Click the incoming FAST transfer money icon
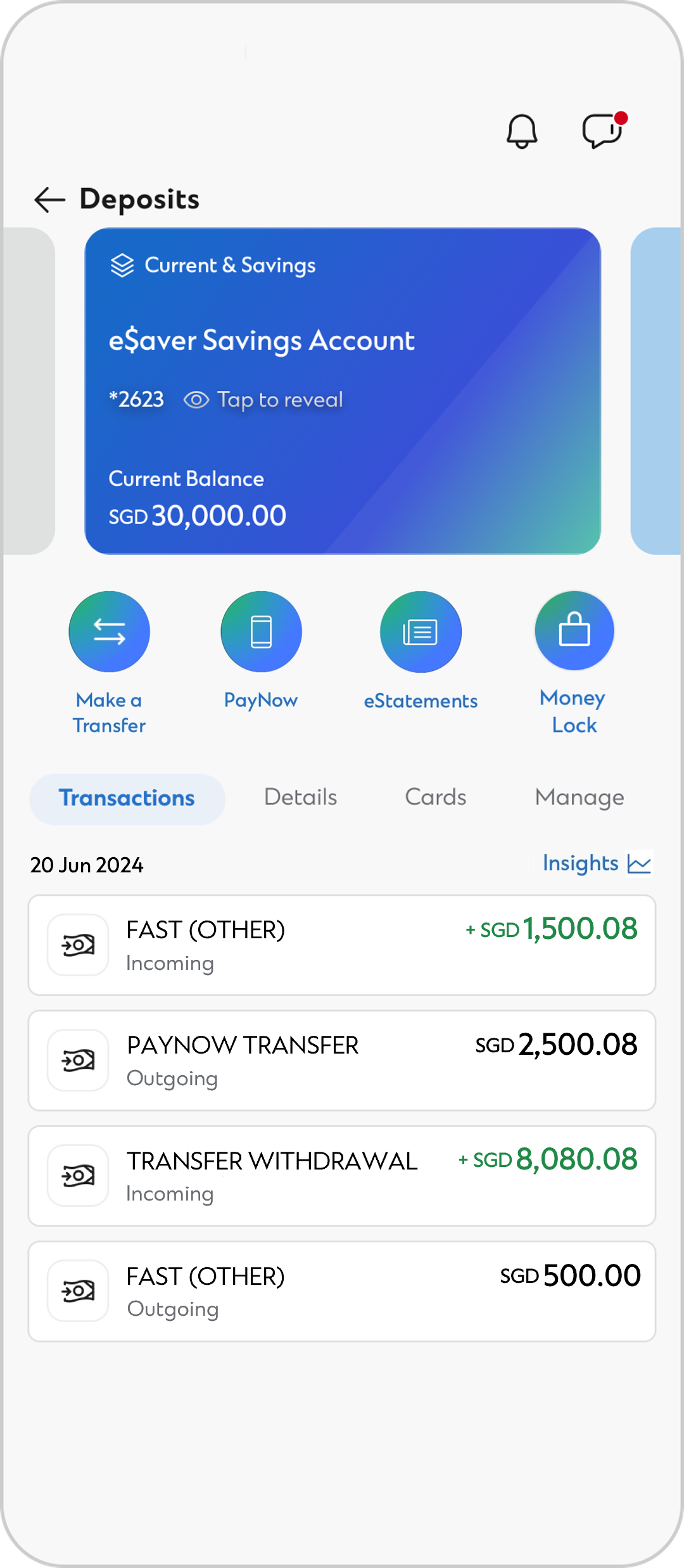The width and height of the screenshot is (684, 1568). (x=77, y=943)
